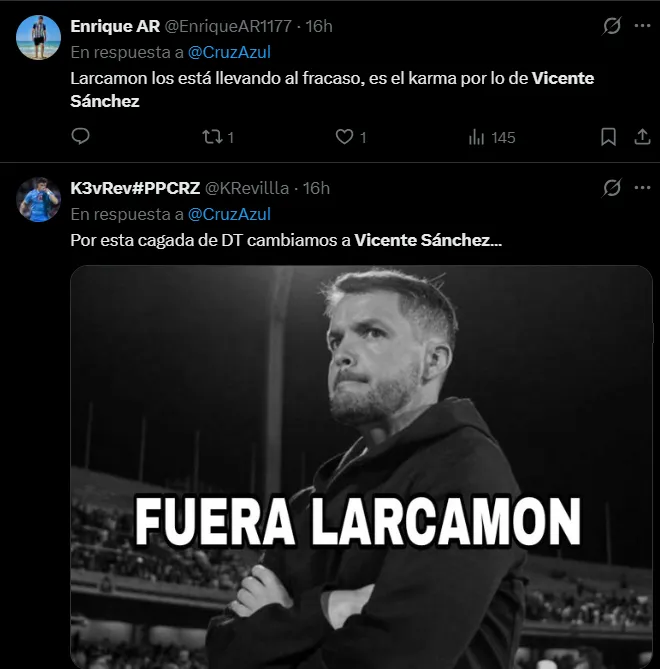
Task: Open overflow menu on Enrique AR's tweet
Action: [642, 26]
